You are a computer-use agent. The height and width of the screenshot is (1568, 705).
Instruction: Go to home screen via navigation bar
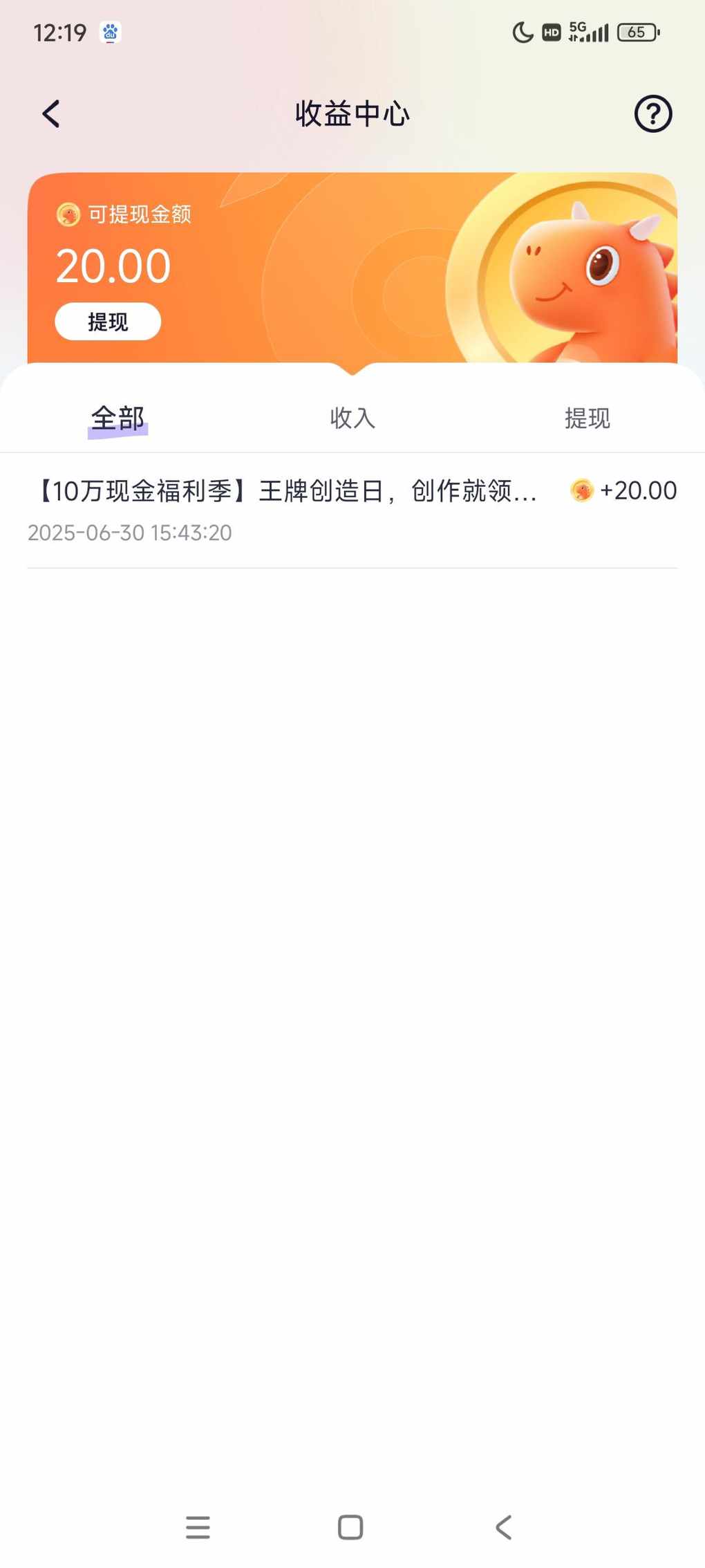[350, 1527]
